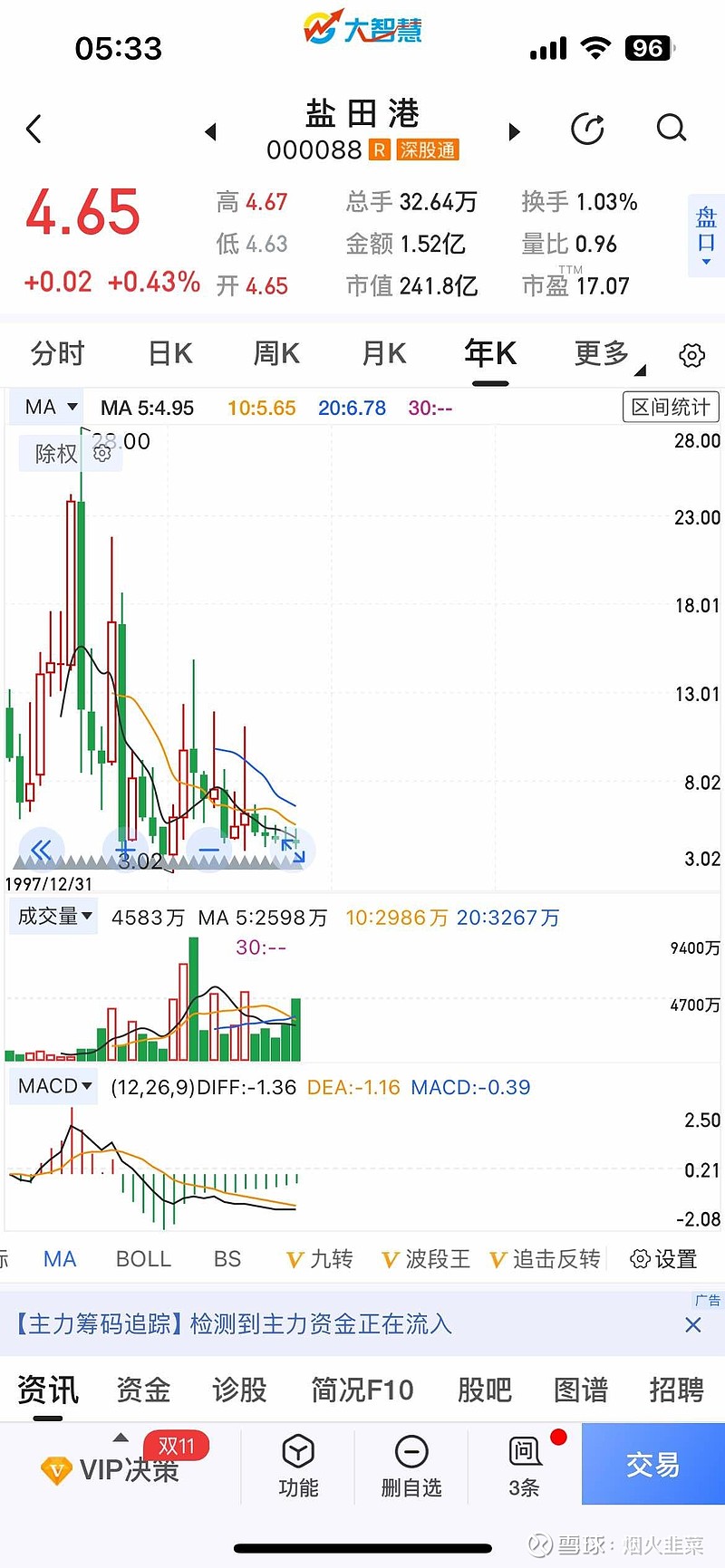
Task: Switch to the 日K chart tab
Action: 170,352
